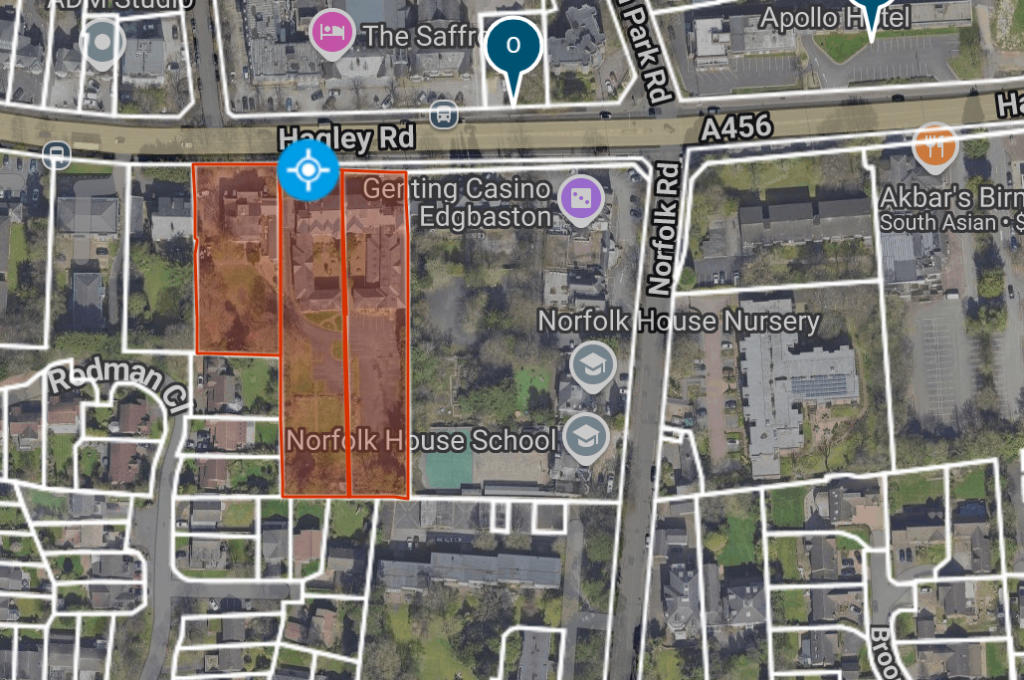
Task: Tap The Saffron hotel pin
Action: (332, 35)
